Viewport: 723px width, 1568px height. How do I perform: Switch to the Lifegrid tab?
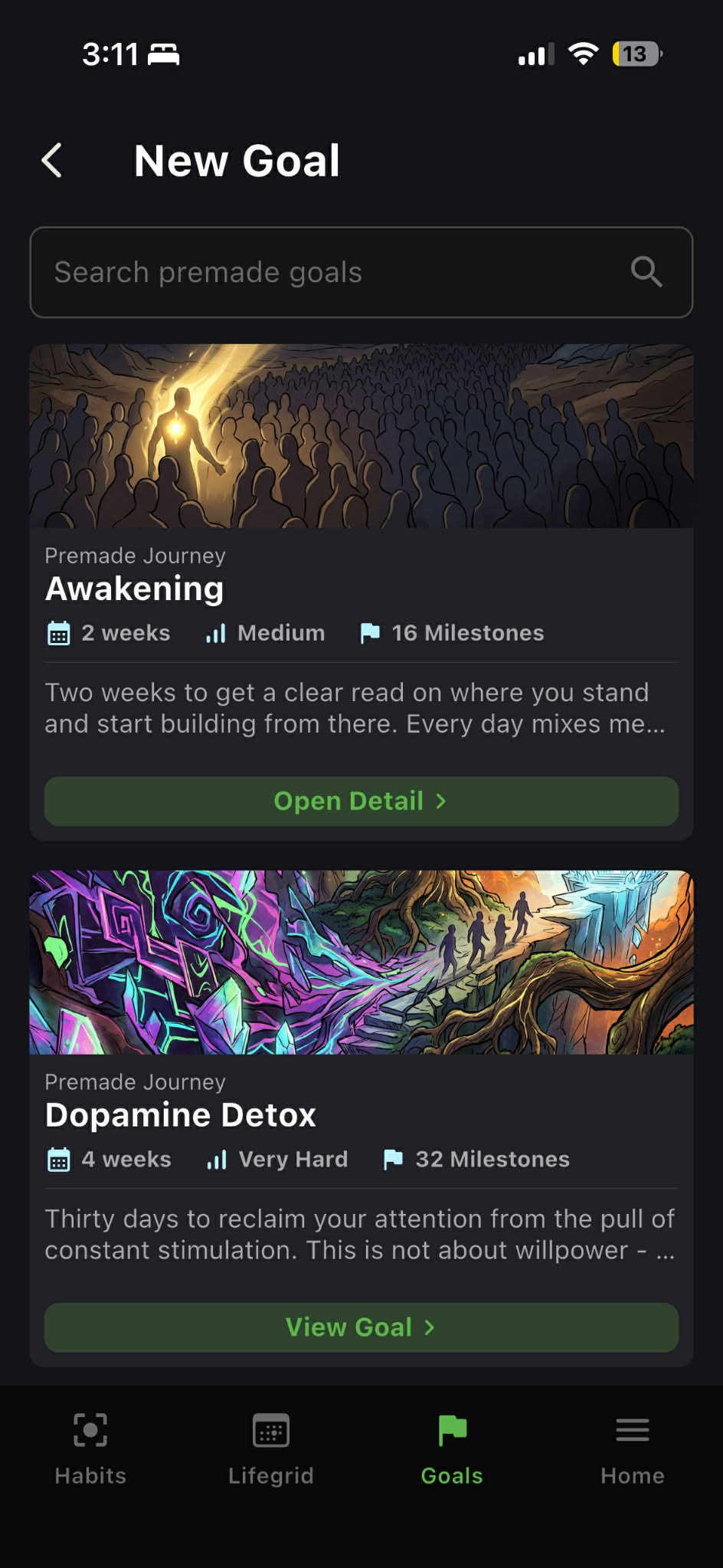(x=271, y=1448)
